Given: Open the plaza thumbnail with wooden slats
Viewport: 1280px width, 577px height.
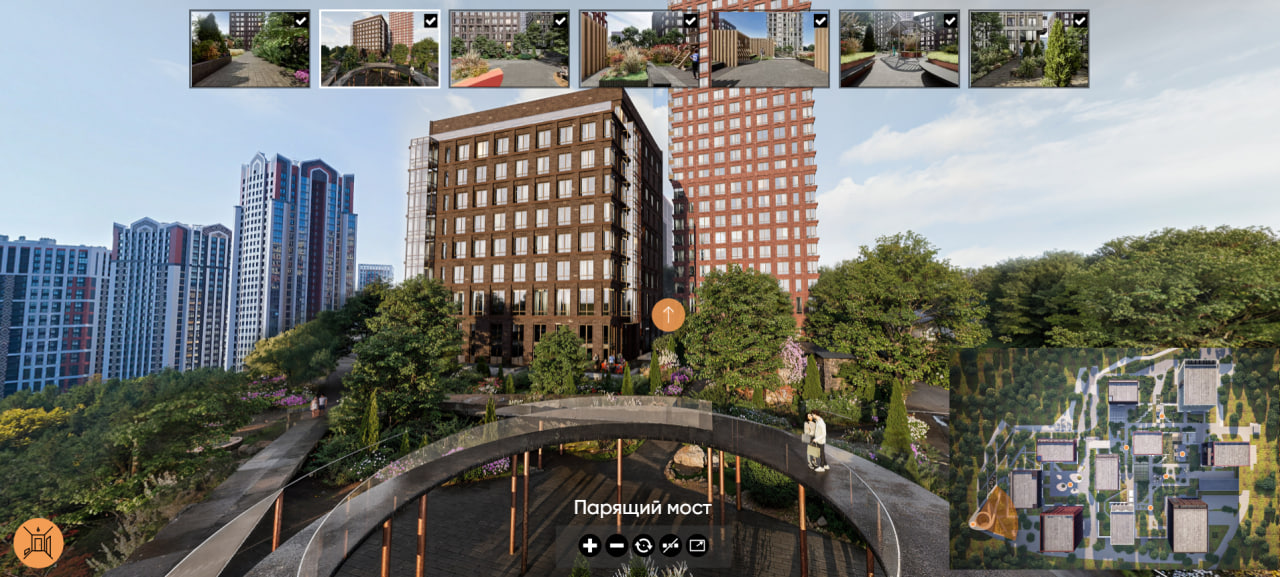Looking at the screenshot, I should coord(769,49).
